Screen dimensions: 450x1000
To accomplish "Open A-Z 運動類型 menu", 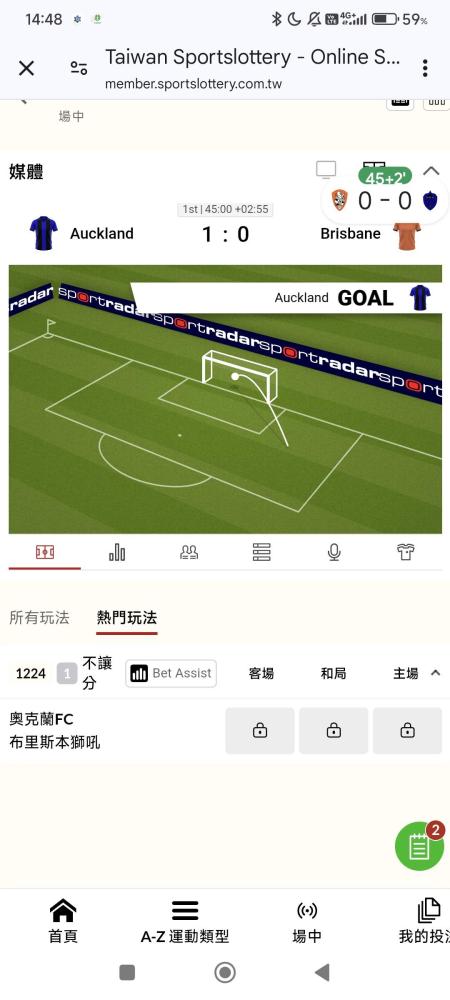I will coord(185,921).
